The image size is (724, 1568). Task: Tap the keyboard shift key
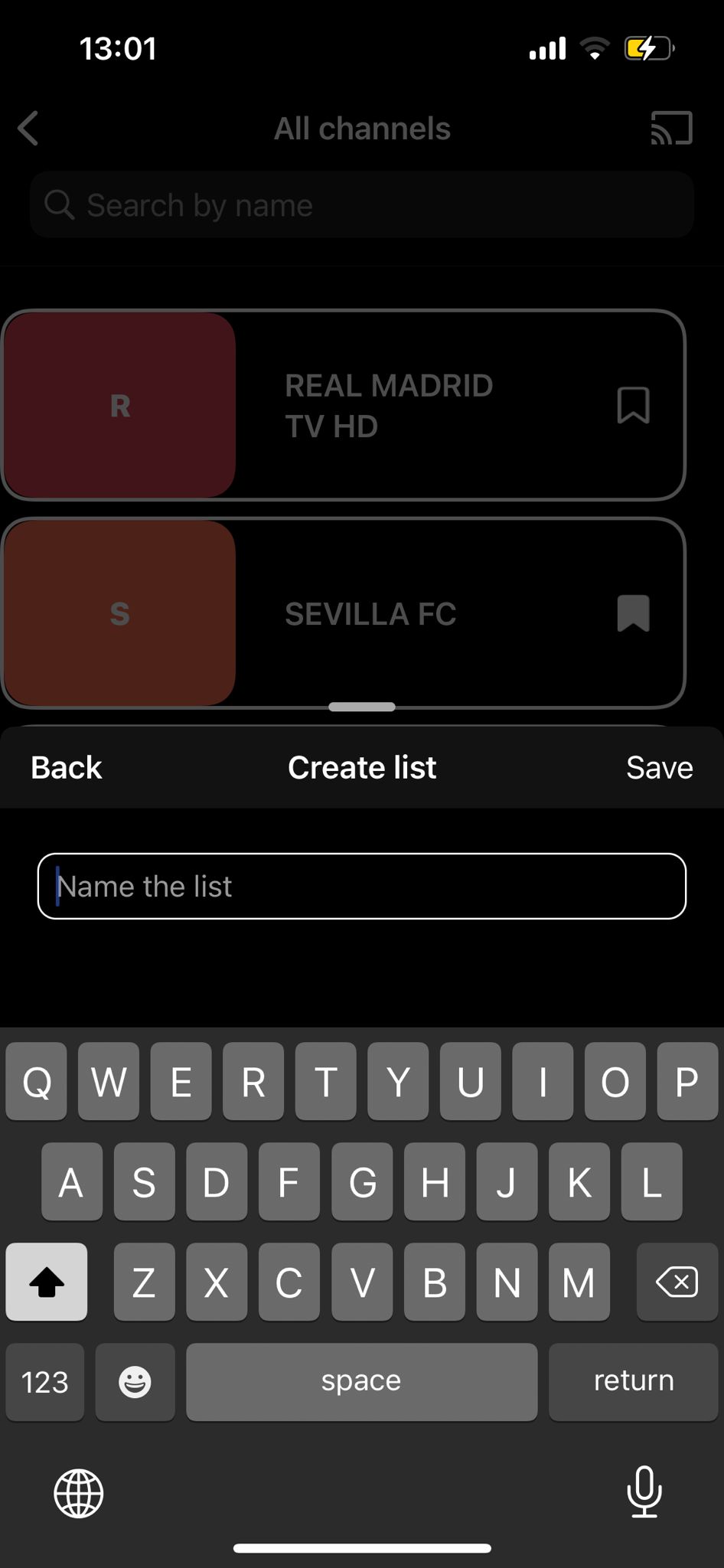tap(46, 1282)
